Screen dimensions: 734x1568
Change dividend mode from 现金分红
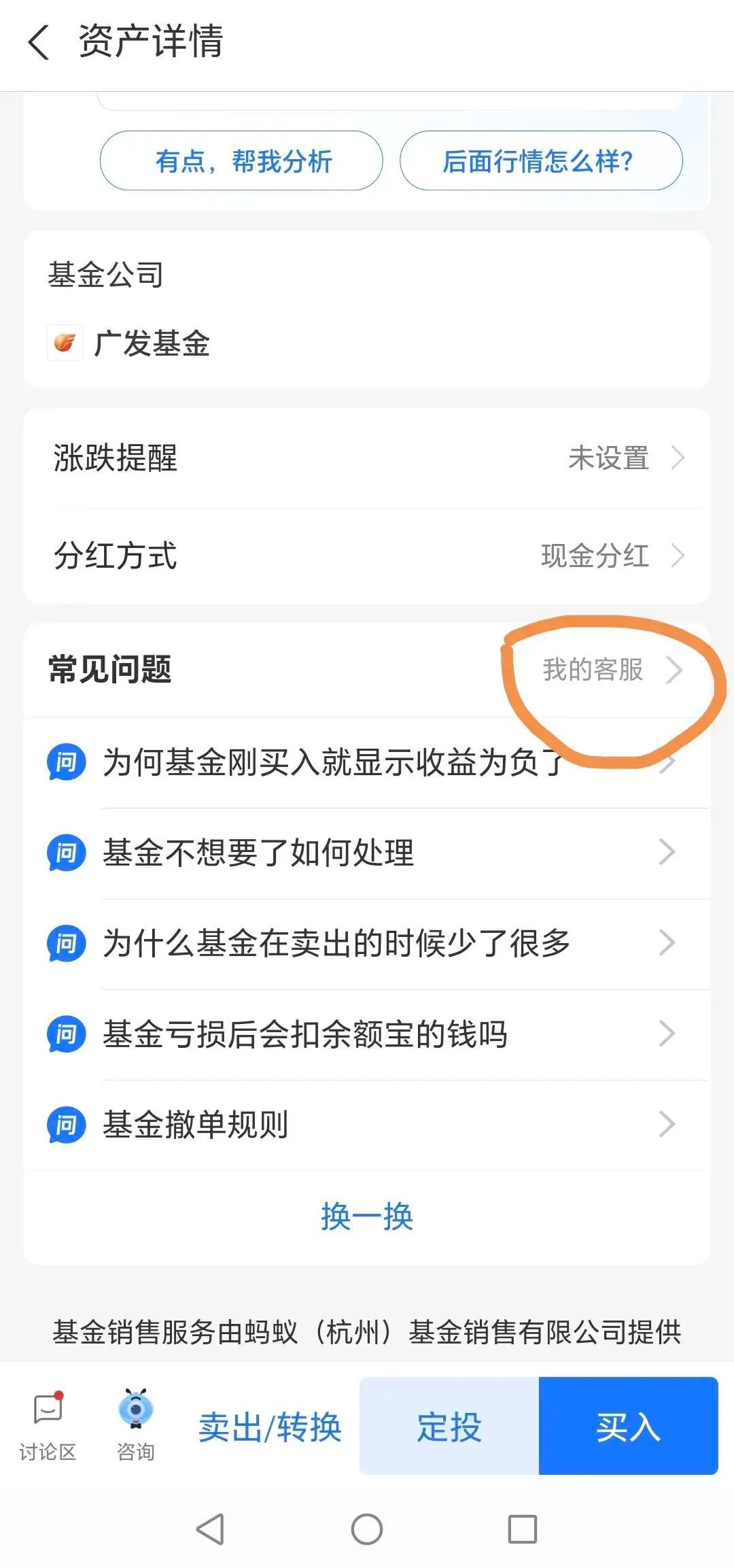click(367, 556)
